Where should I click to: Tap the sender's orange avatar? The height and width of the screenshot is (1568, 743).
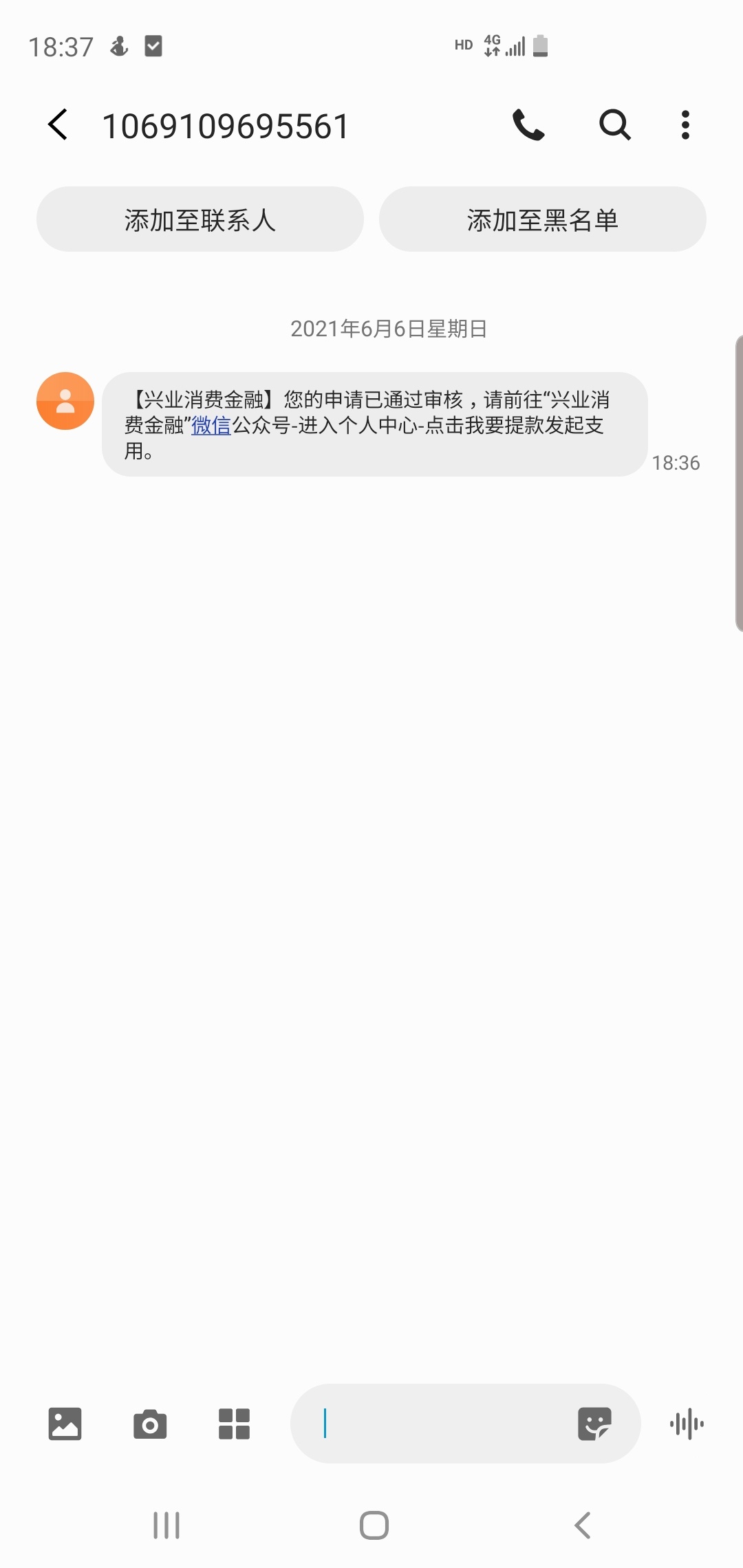[x=65, y=401]
